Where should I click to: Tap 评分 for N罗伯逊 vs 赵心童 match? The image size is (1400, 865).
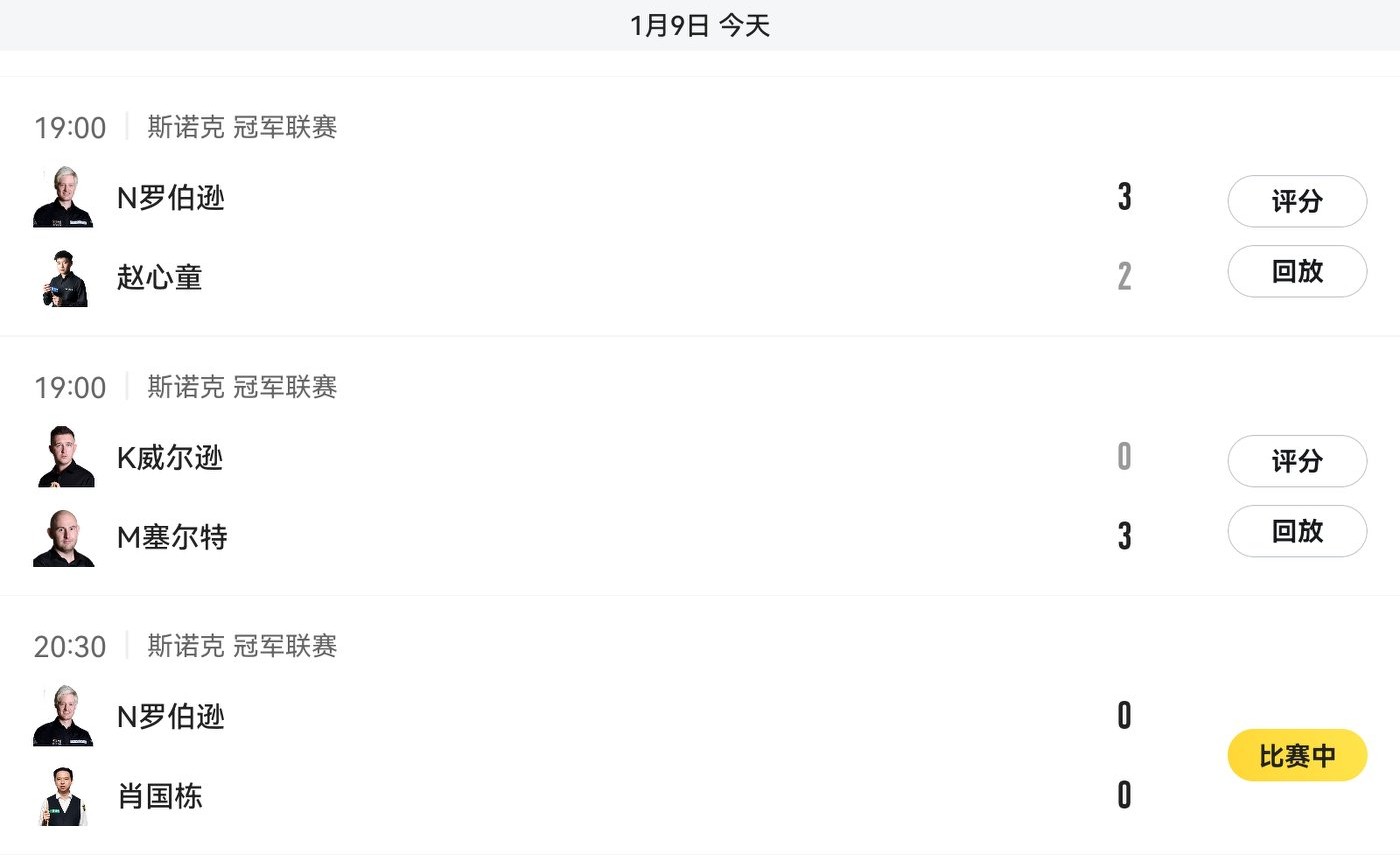tap(1297, 201)
